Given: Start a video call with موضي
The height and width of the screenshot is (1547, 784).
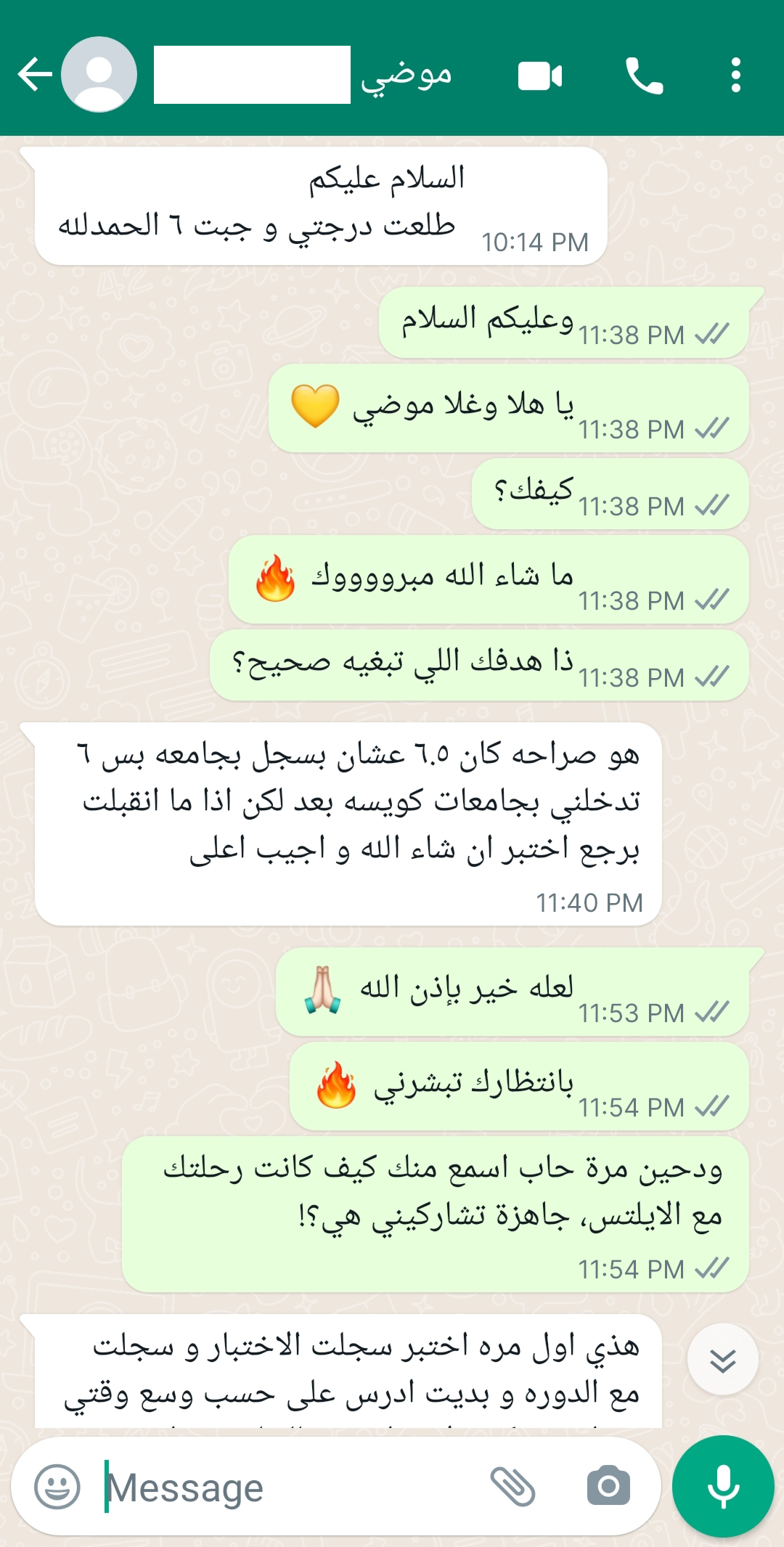Looking at the screenshot, I should click(x=540, y=76).
